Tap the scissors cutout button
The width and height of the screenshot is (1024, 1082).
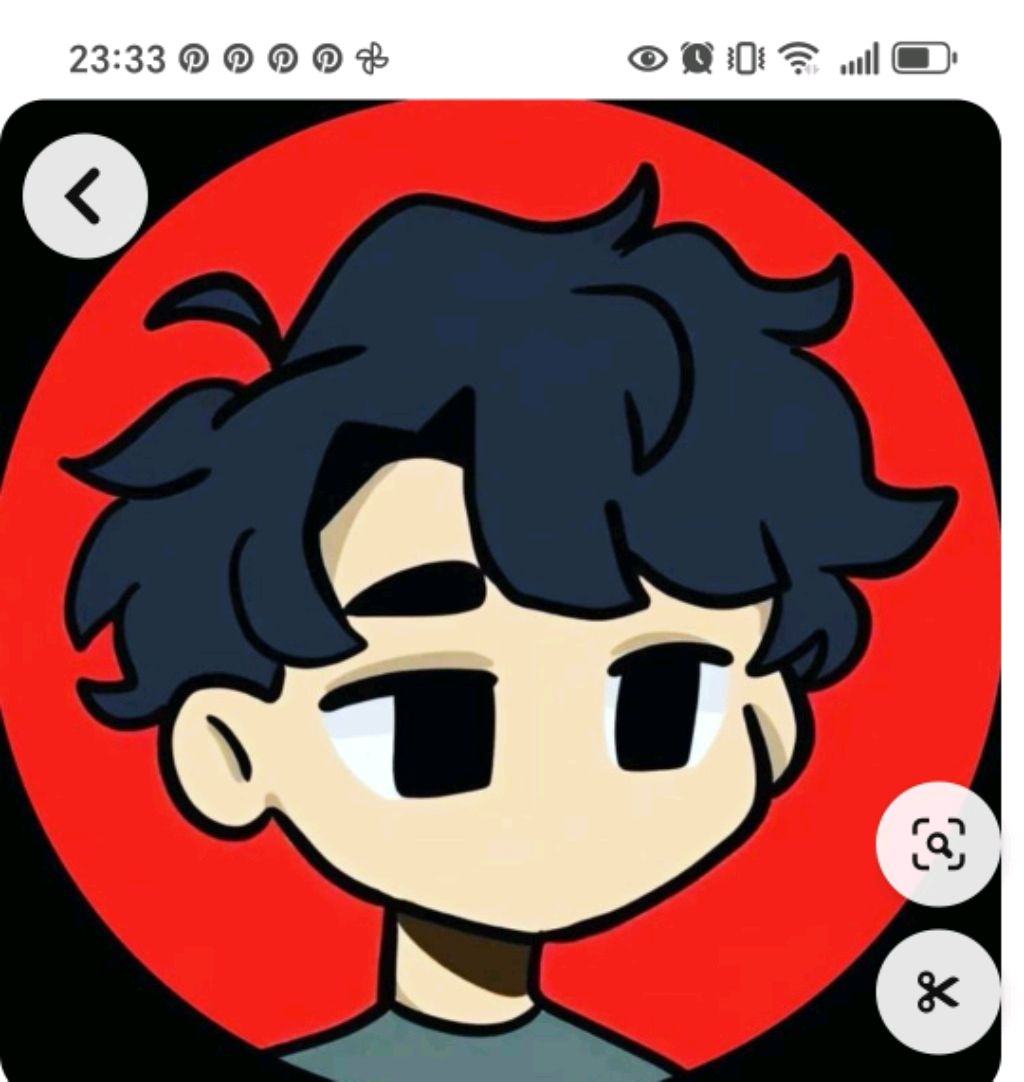938,991
